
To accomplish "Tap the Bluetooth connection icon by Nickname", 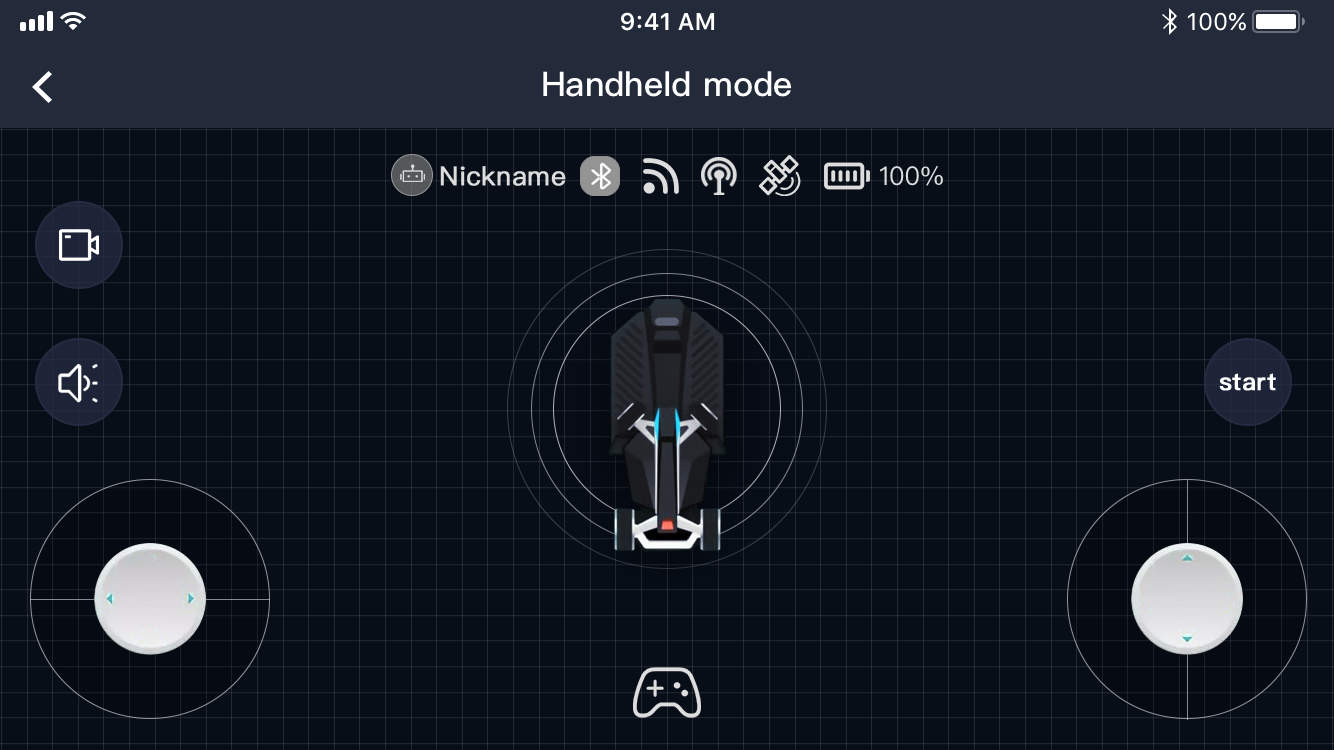I will pyautogui.click(x=600, y=177).
